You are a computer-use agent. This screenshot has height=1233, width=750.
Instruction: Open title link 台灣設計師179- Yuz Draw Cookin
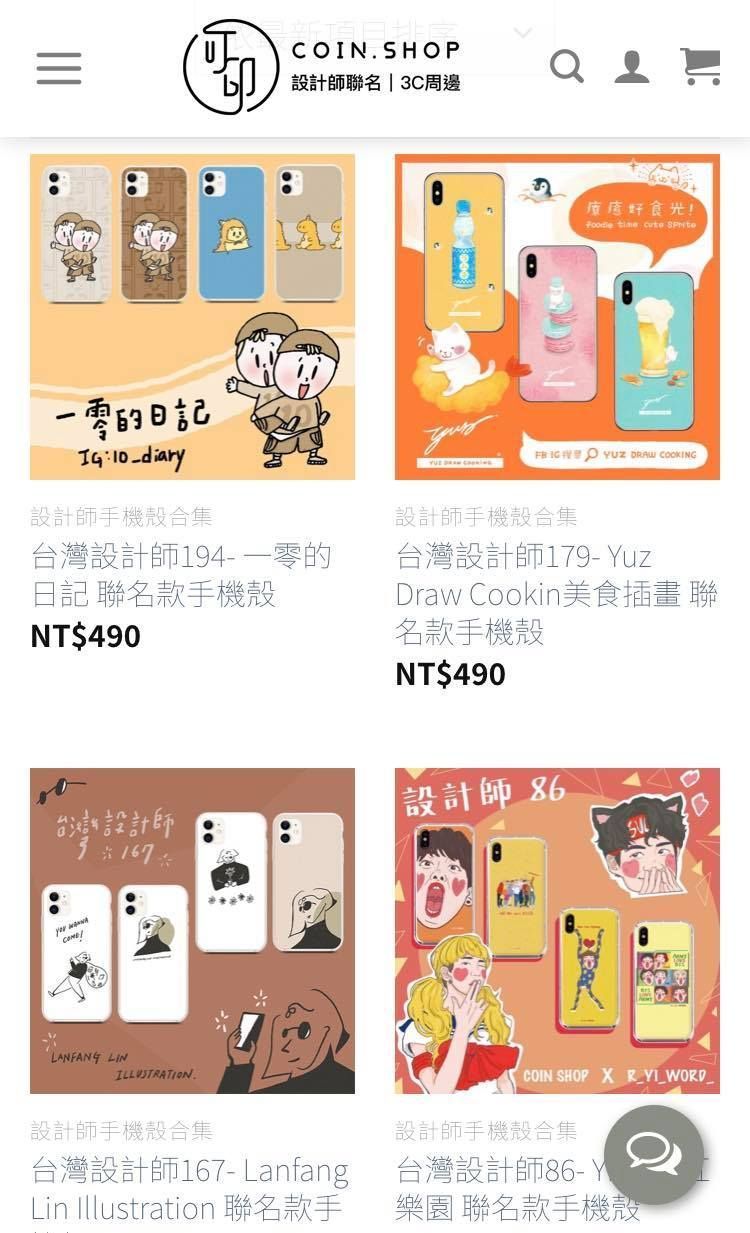click(555, 594)
